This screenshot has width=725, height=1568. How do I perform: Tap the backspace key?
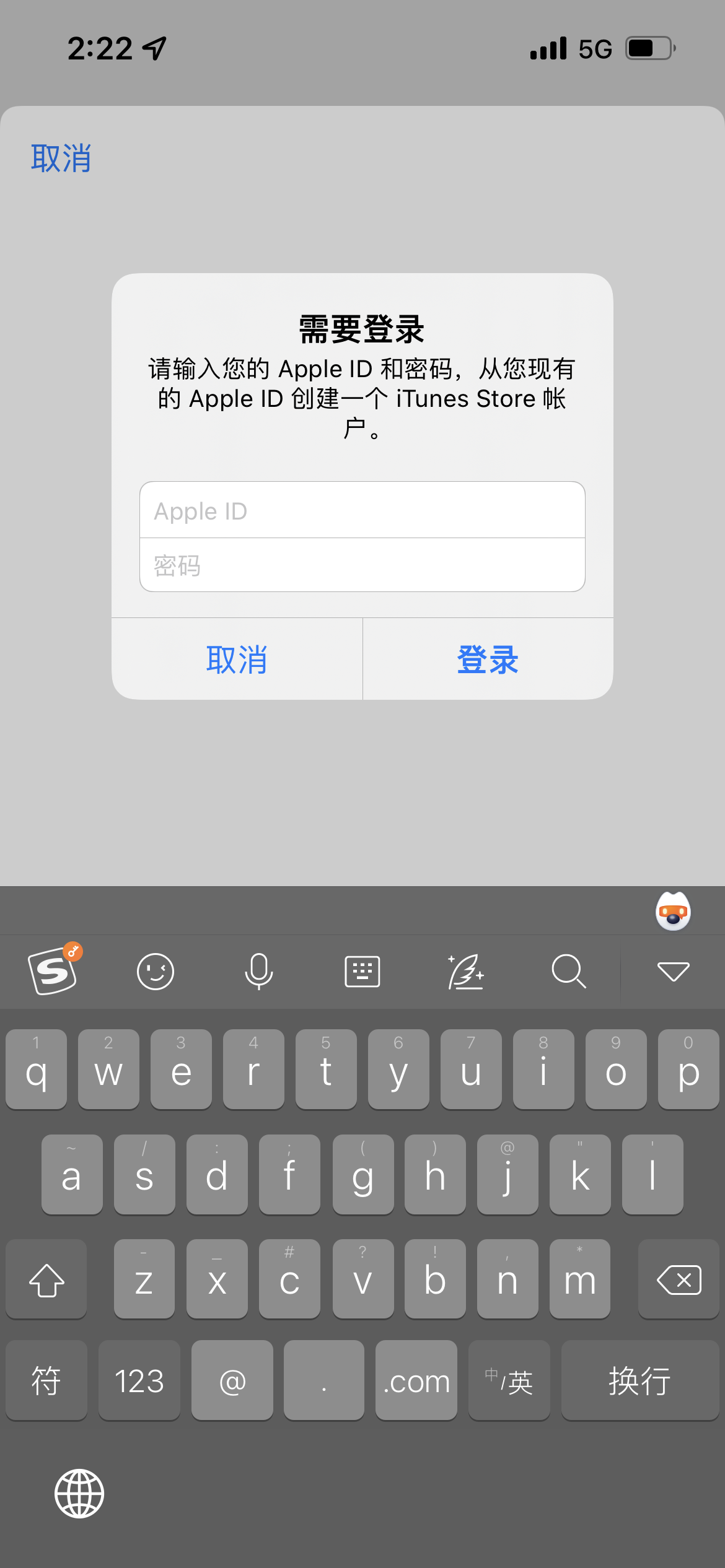[679, 1279]
